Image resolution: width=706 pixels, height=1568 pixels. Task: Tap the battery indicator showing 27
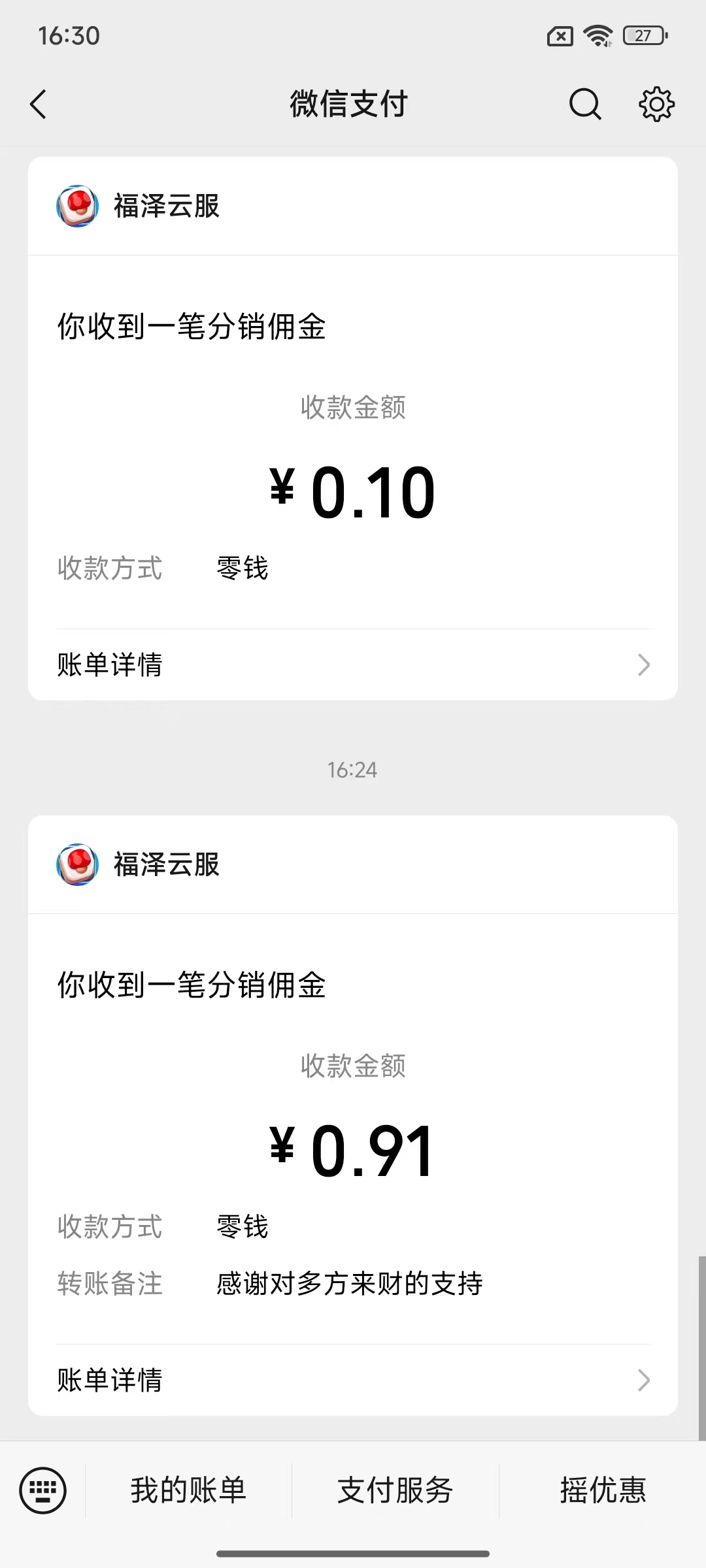[x=643, y=36]
